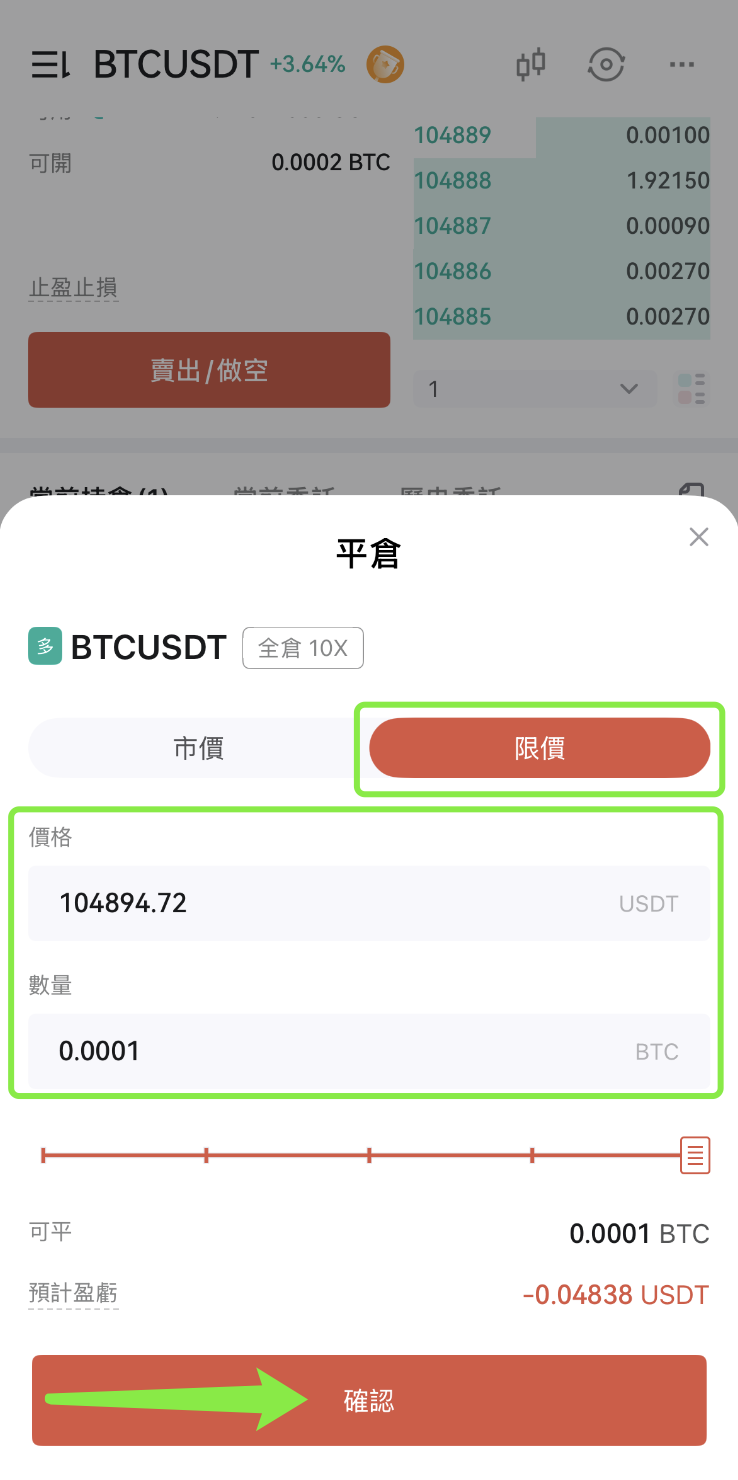The height and width of the screenshot is (1480, 738).
Task: Click the Dogecoin coin icon in the header
Action: (x=384, y=64)
